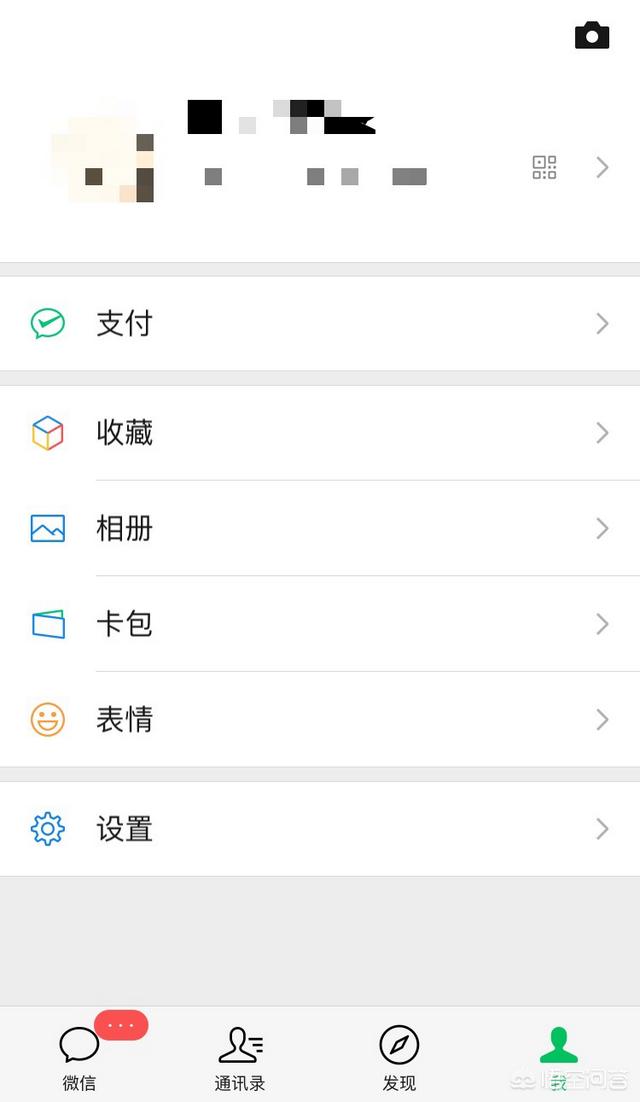Go to 收藏 favorites
Screen dimensions: 640x1102
pos(320,432)
